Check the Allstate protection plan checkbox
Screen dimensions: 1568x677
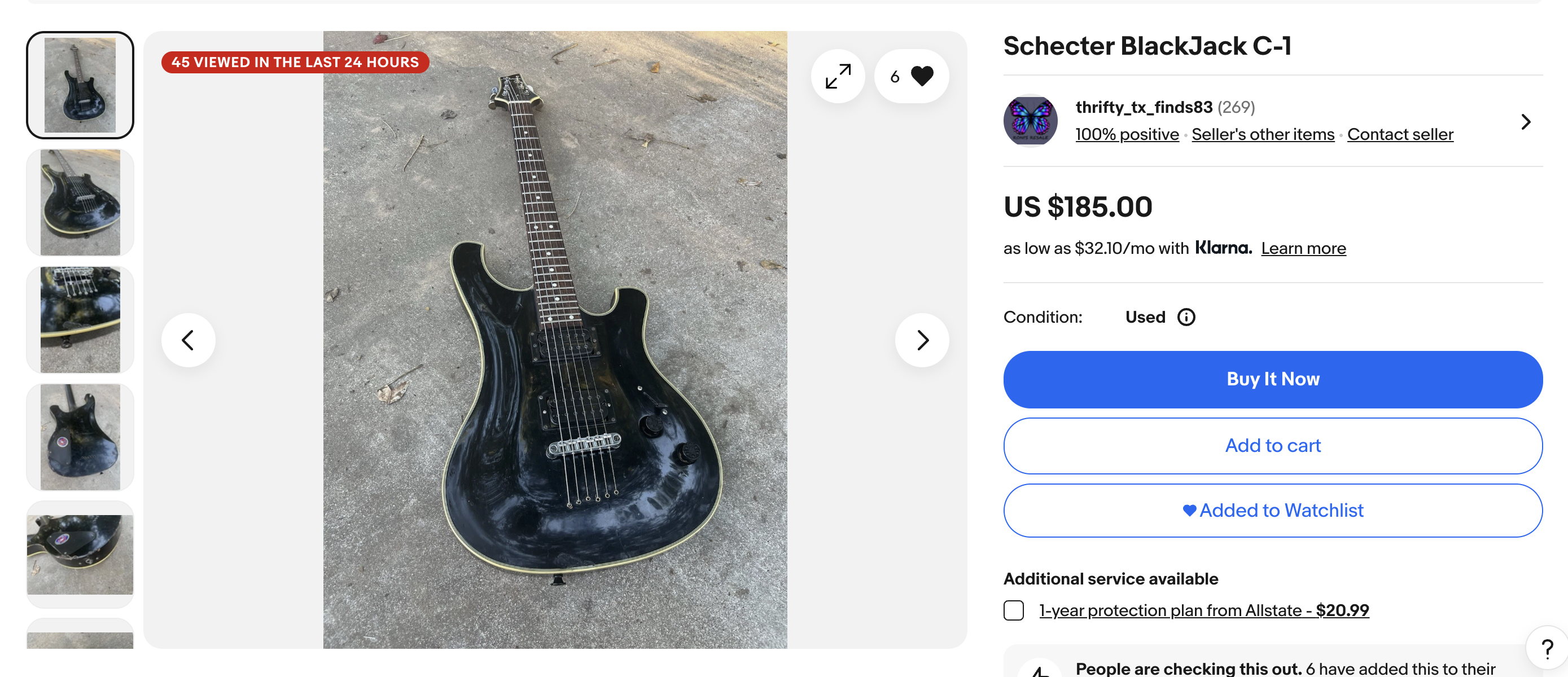click(x=1014, y=610)
